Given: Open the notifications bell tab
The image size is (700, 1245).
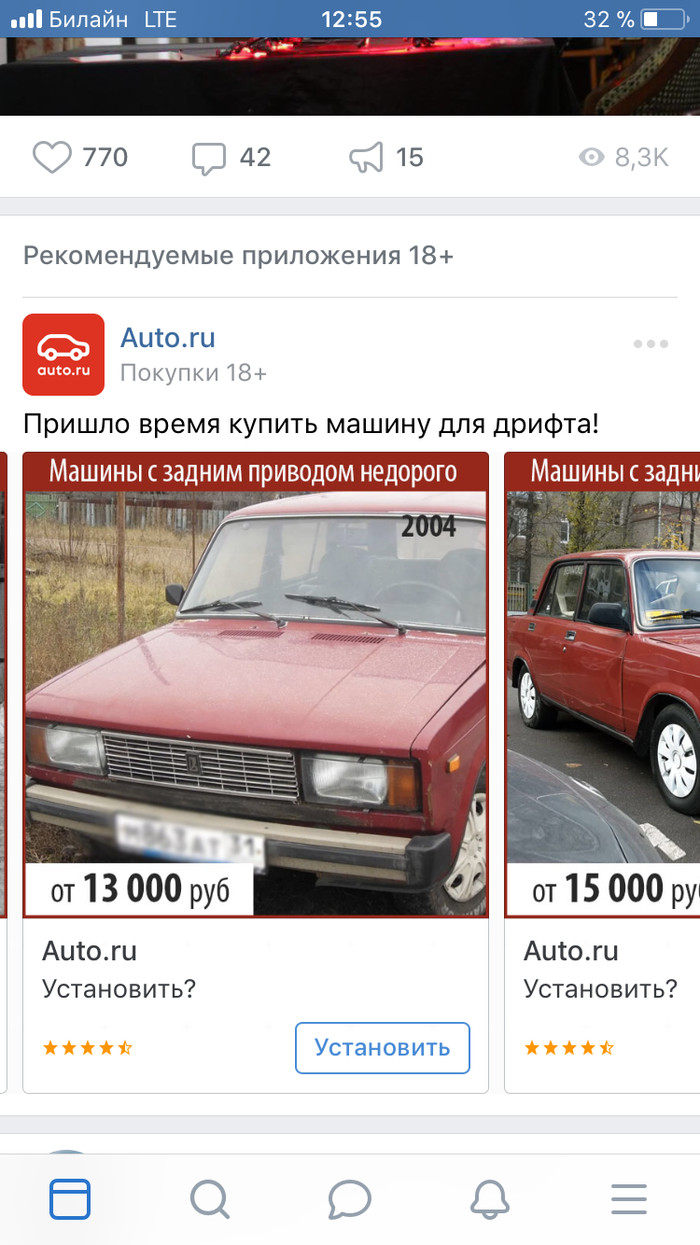Looking at the screenshot, I should [x=490, y=1198].
